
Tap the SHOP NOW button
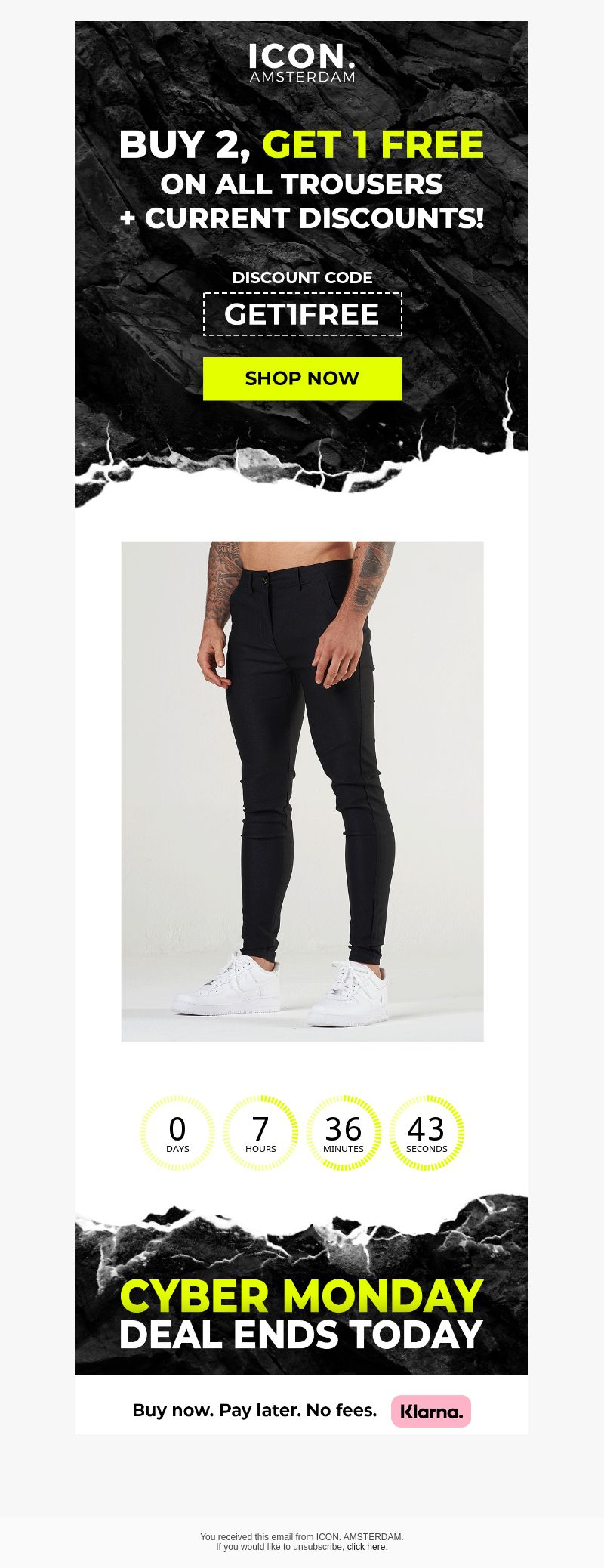pyautogui.click(x=302, y=378)
